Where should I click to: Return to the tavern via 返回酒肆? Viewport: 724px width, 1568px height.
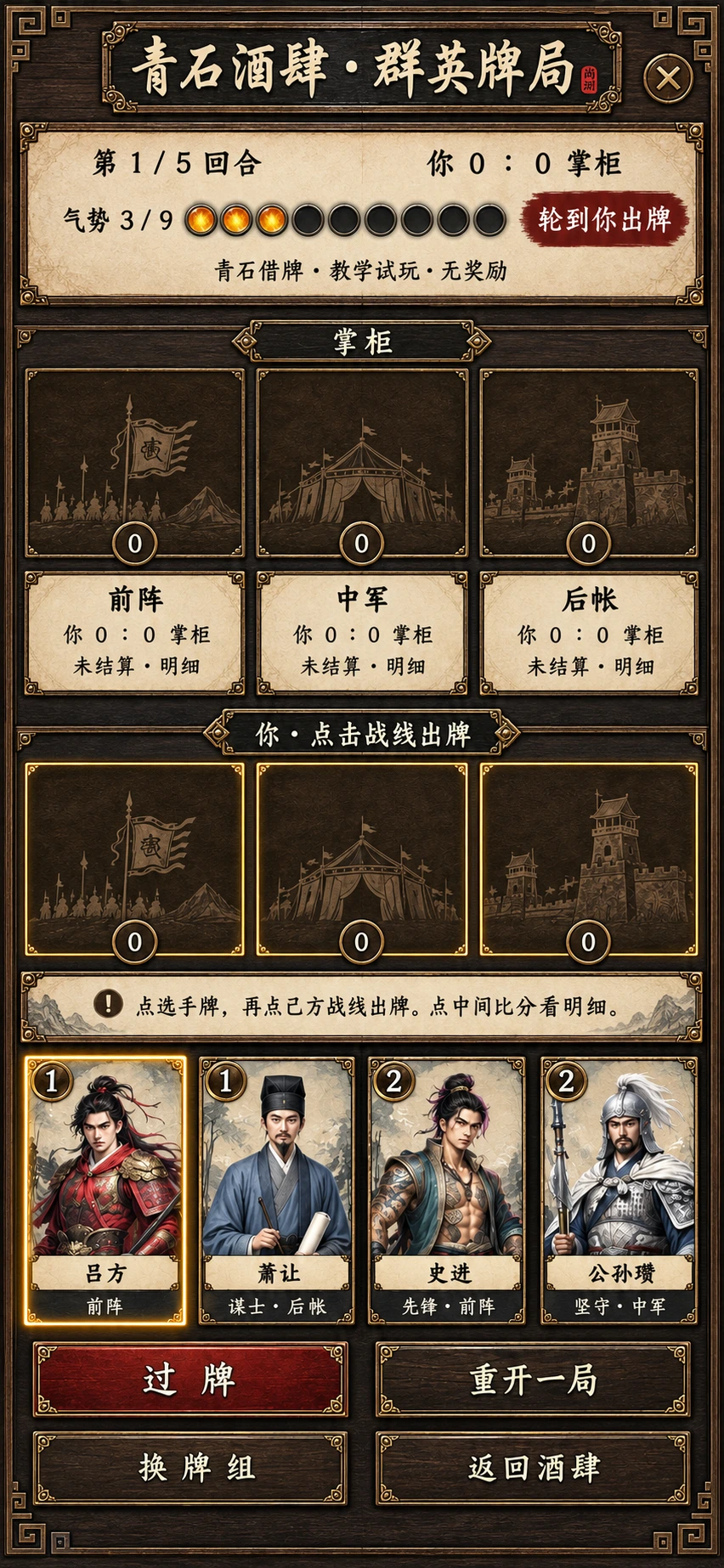pos(534,1468)
